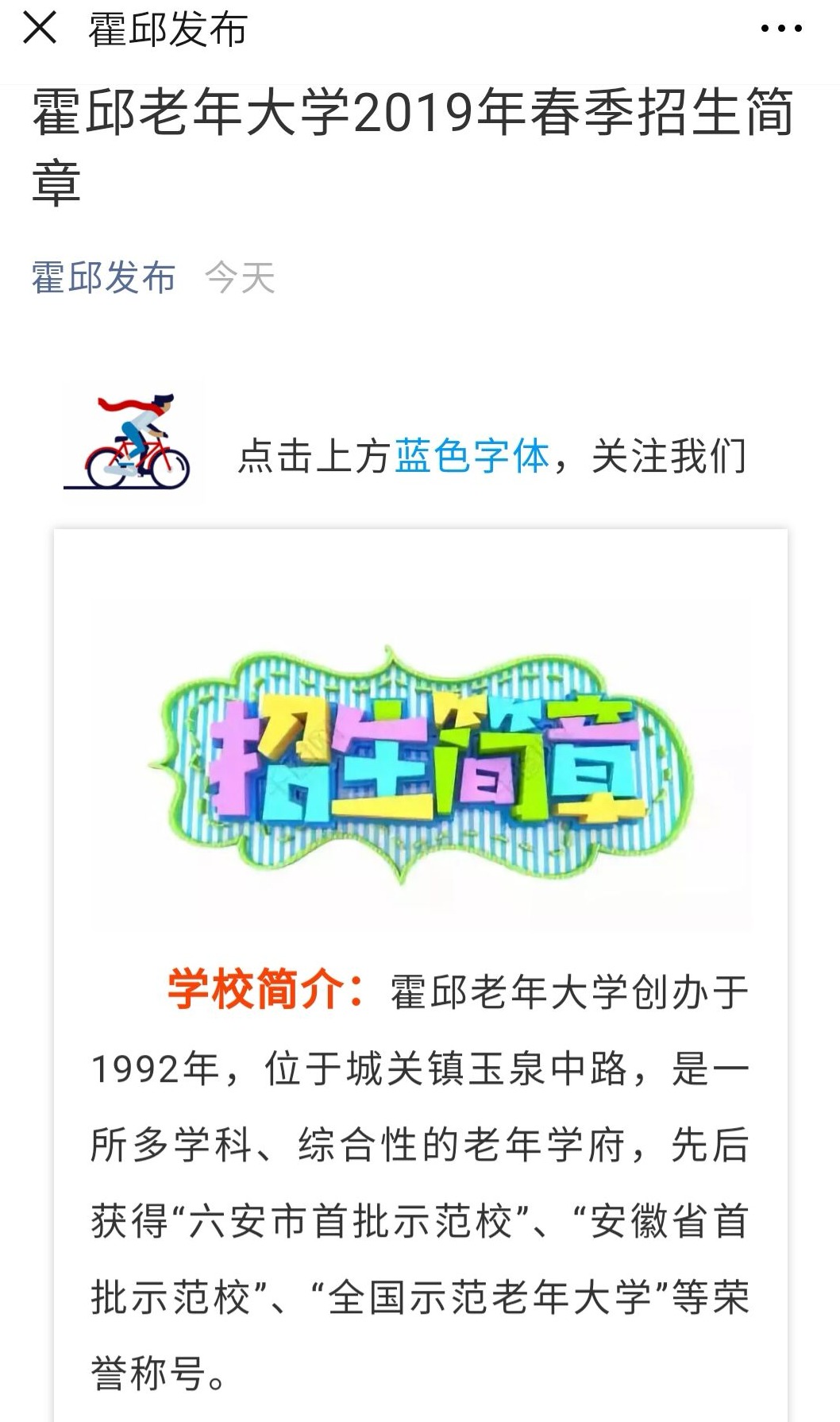This screenshot has height=1422, width=840.
Task: Close the 霍邱发布 article page
Action: pyautogui.click(x=40, y=29)
